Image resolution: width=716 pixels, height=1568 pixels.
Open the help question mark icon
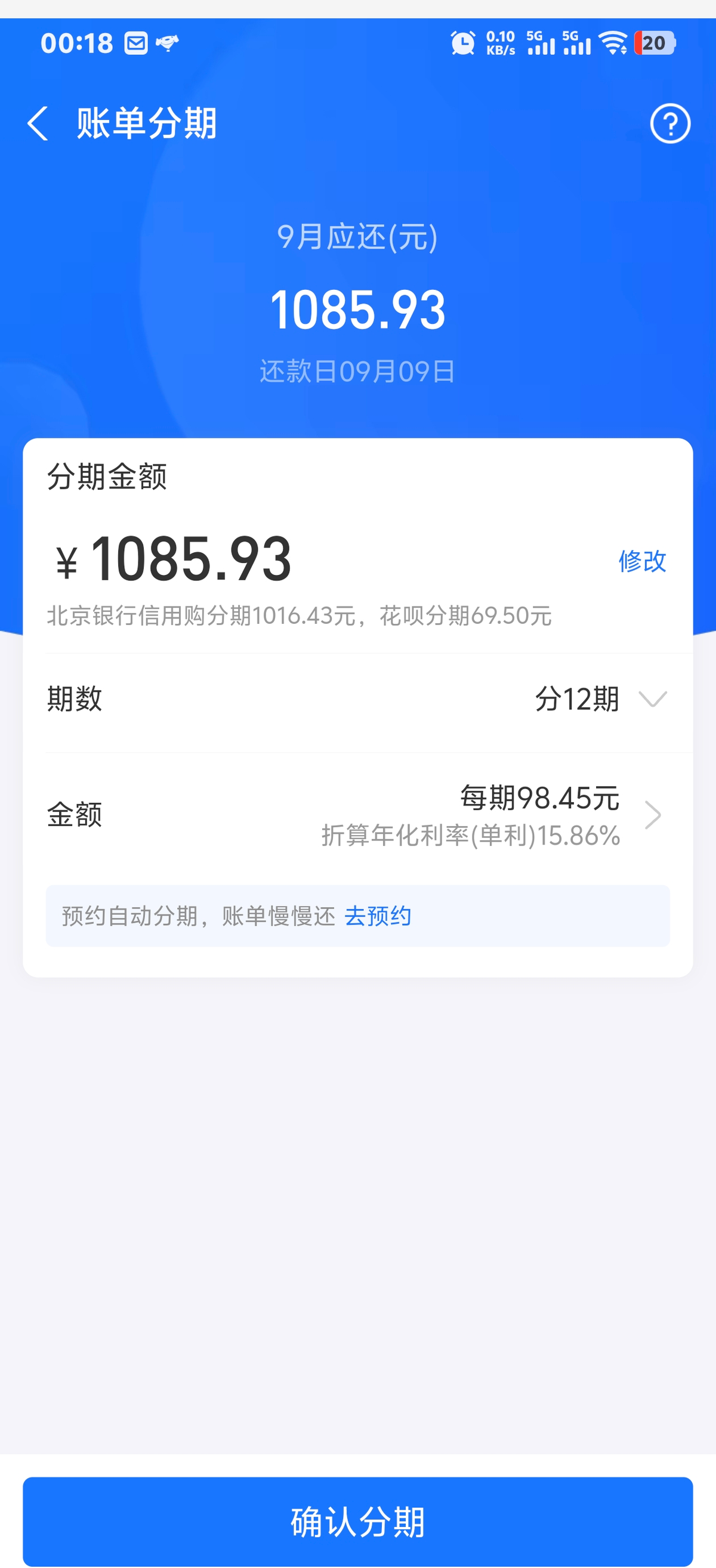[x=669, y=123]
